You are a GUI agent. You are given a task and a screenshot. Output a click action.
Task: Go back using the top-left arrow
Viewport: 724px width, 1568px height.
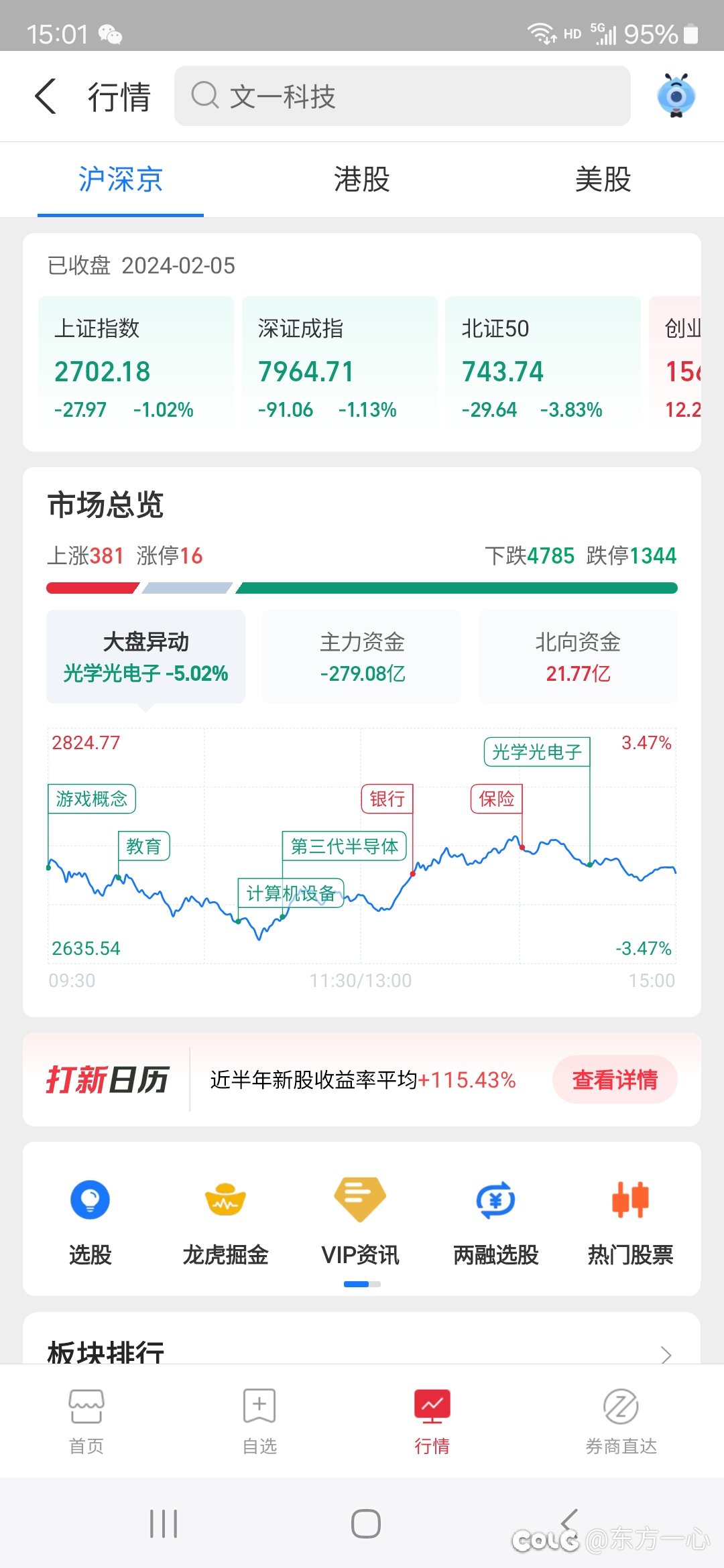(x=46, y=96)
